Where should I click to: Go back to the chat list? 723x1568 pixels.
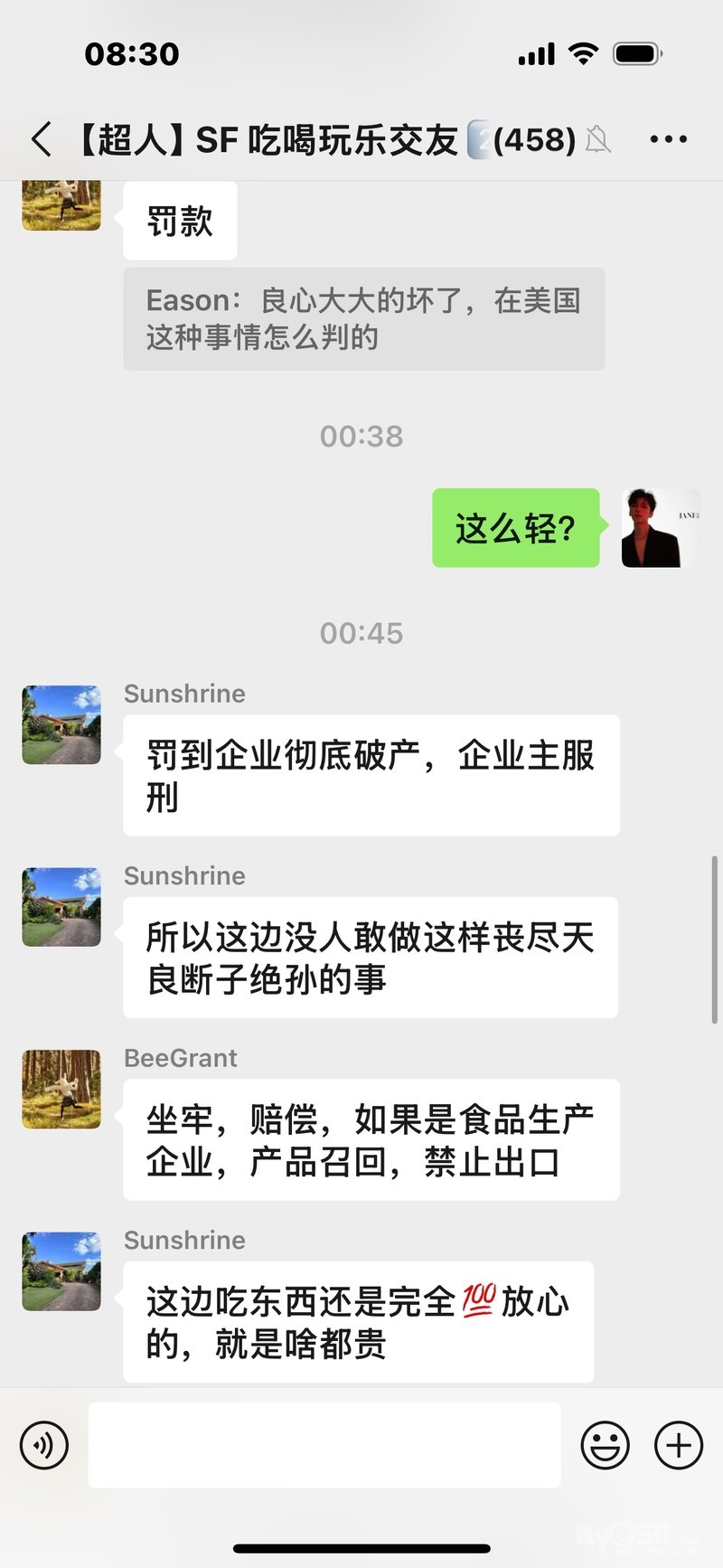[41, 140]
